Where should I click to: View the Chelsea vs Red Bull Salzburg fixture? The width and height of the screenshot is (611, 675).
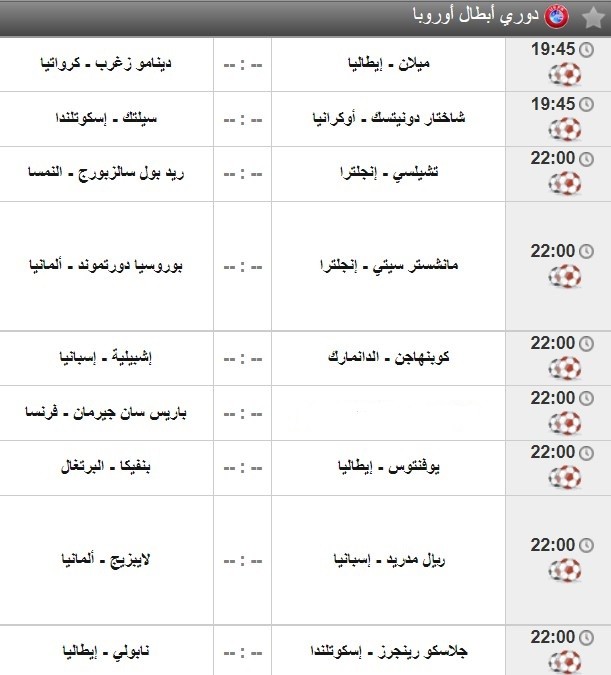[242, 174]
